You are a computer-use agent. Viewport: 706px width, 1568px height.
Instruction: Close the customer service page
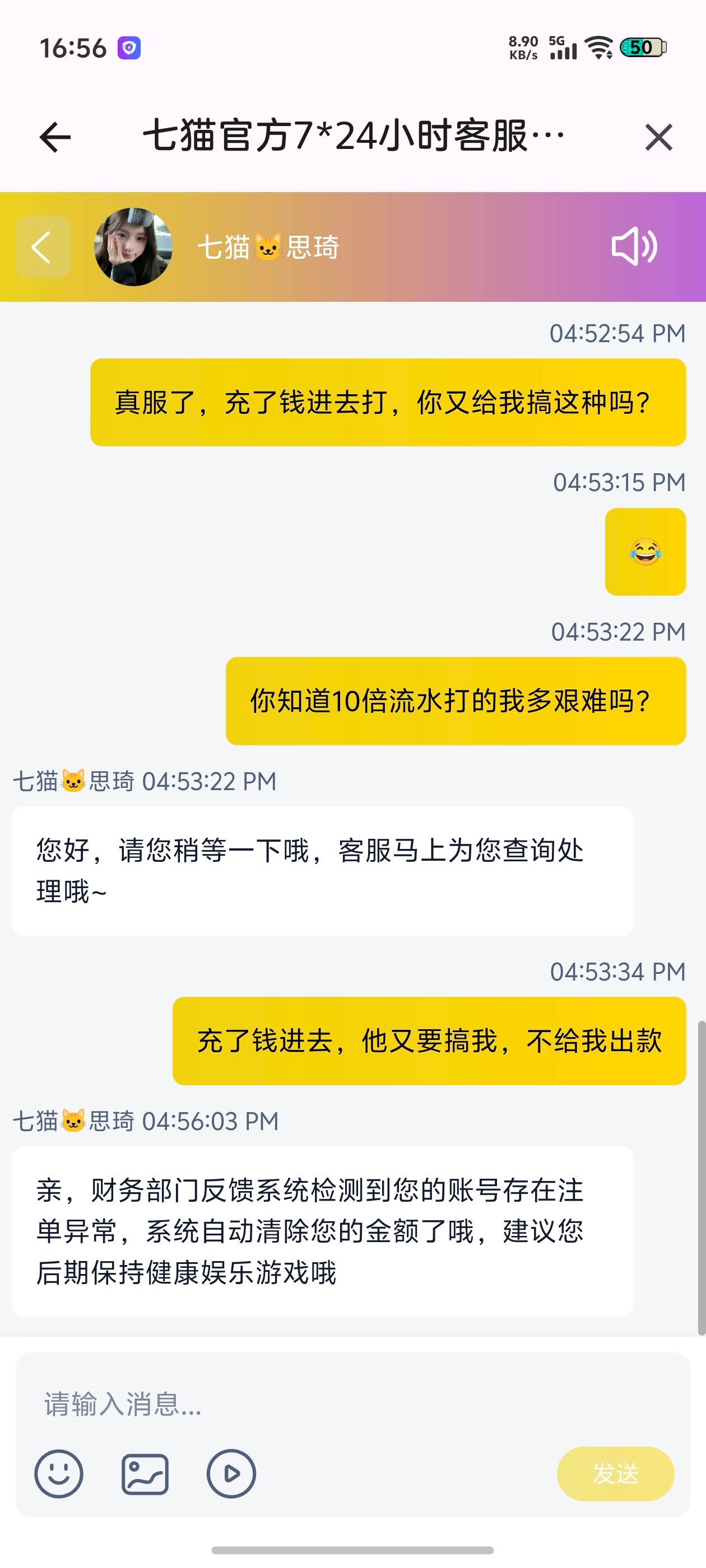click(658, 137)
